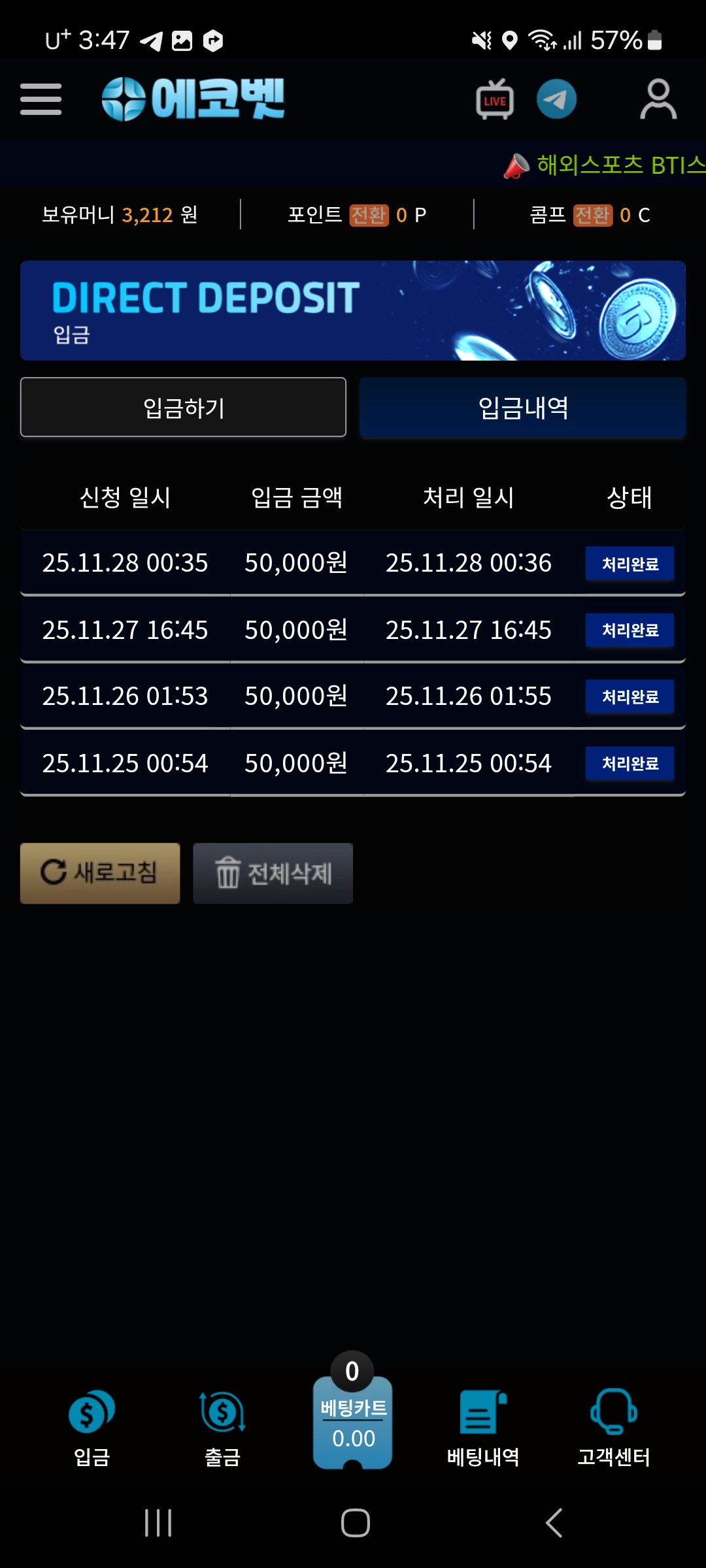Convert comp using 콤프 전환 button
The image size is (706, 1568).
pyautogui.click(x=594, y=214)
